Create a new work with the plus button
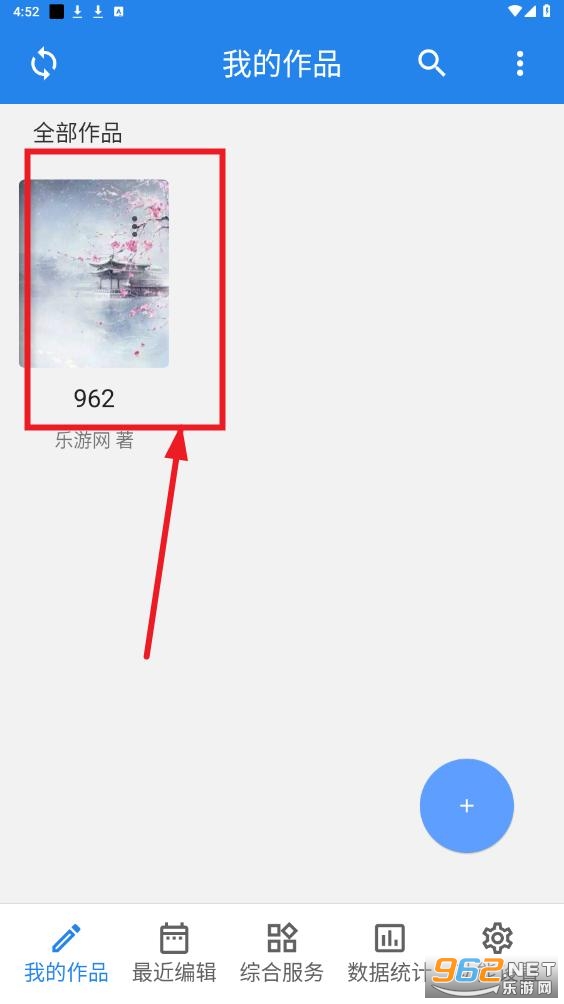This screenshot has height=1004, width=564. [x=467, y=806]
